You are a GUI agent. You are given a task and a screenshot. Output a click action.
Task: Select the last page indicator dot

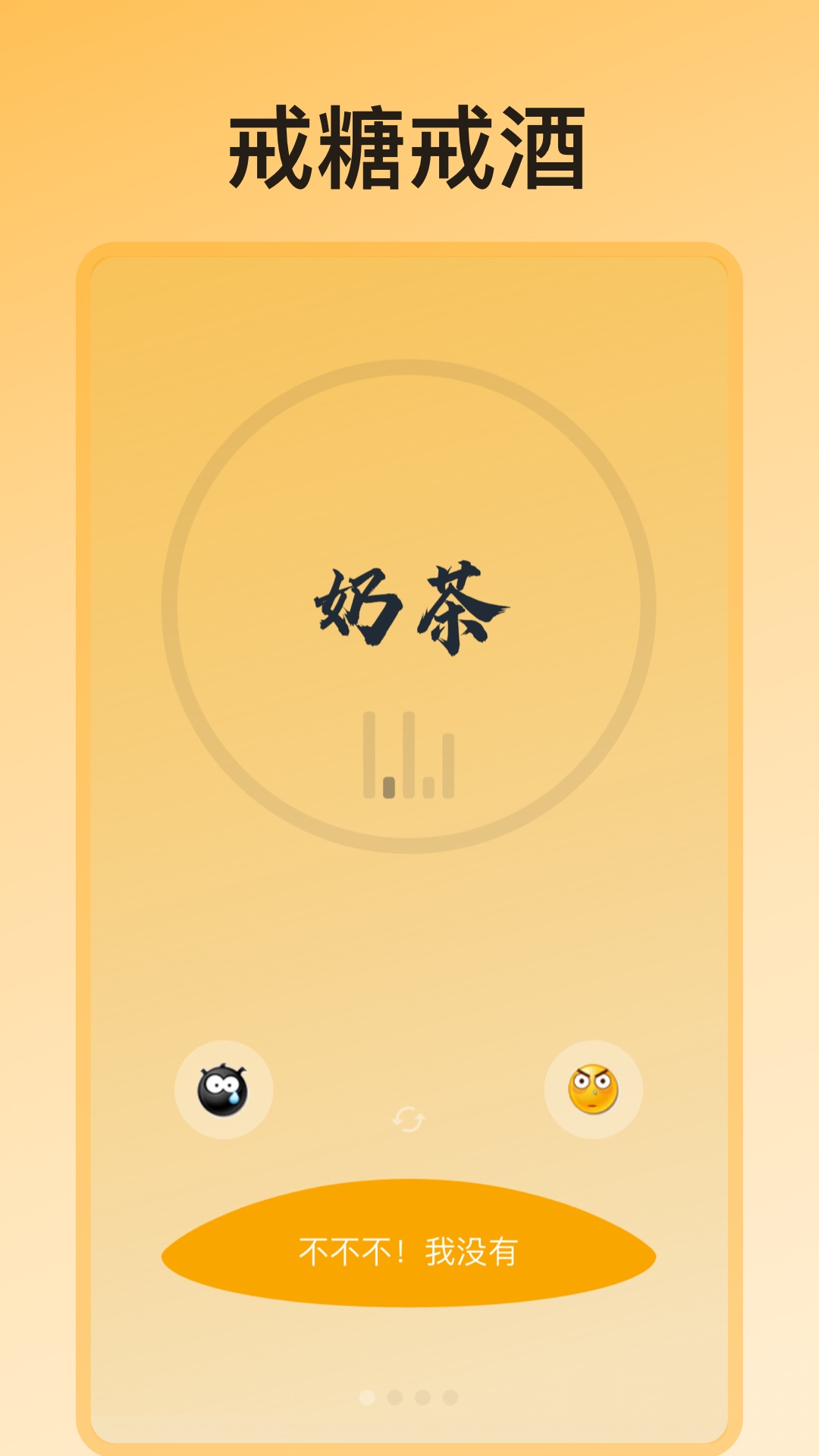pos(450,1397)
